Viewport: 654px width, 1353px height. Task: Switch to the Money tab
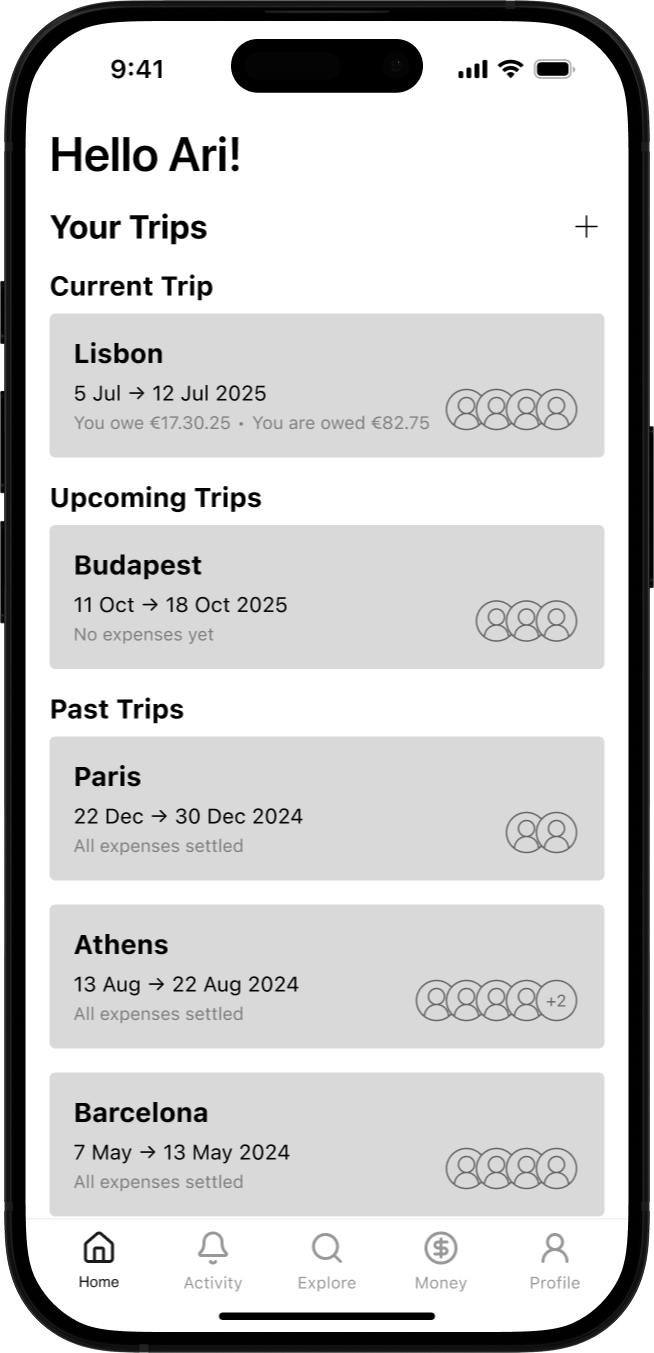pyautogui.click(x=440, y=1260)
